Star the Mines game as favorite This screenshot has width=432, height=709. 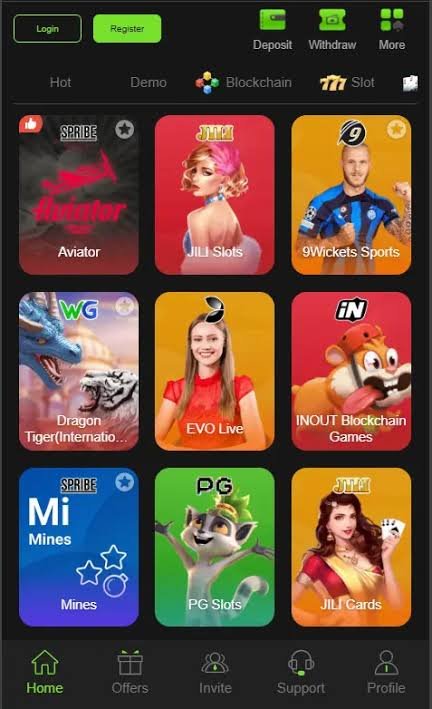click(124, 482)
